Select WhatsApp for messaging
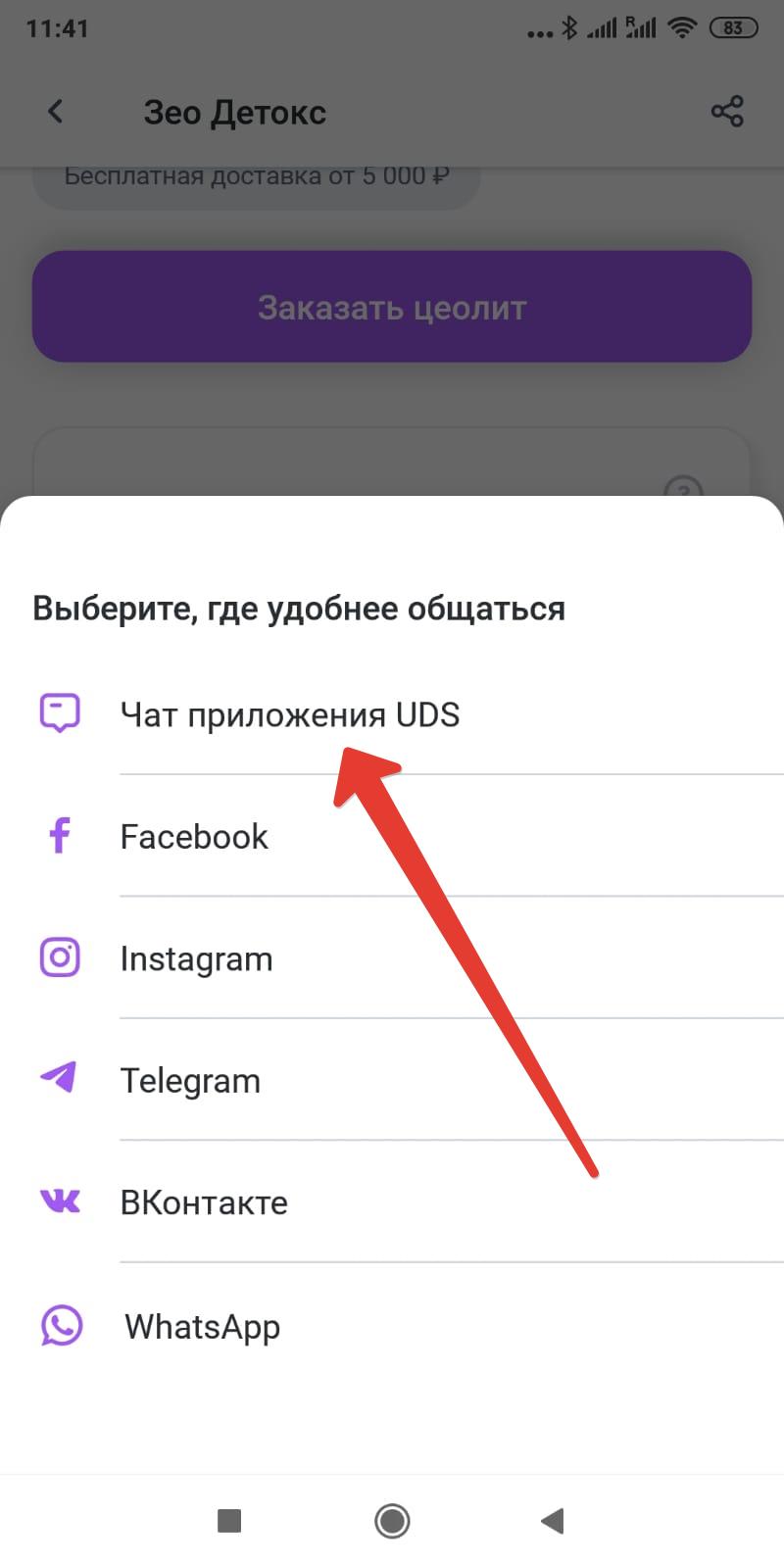The height and width of the screenshot is (1568, 784). [202, 1326]
